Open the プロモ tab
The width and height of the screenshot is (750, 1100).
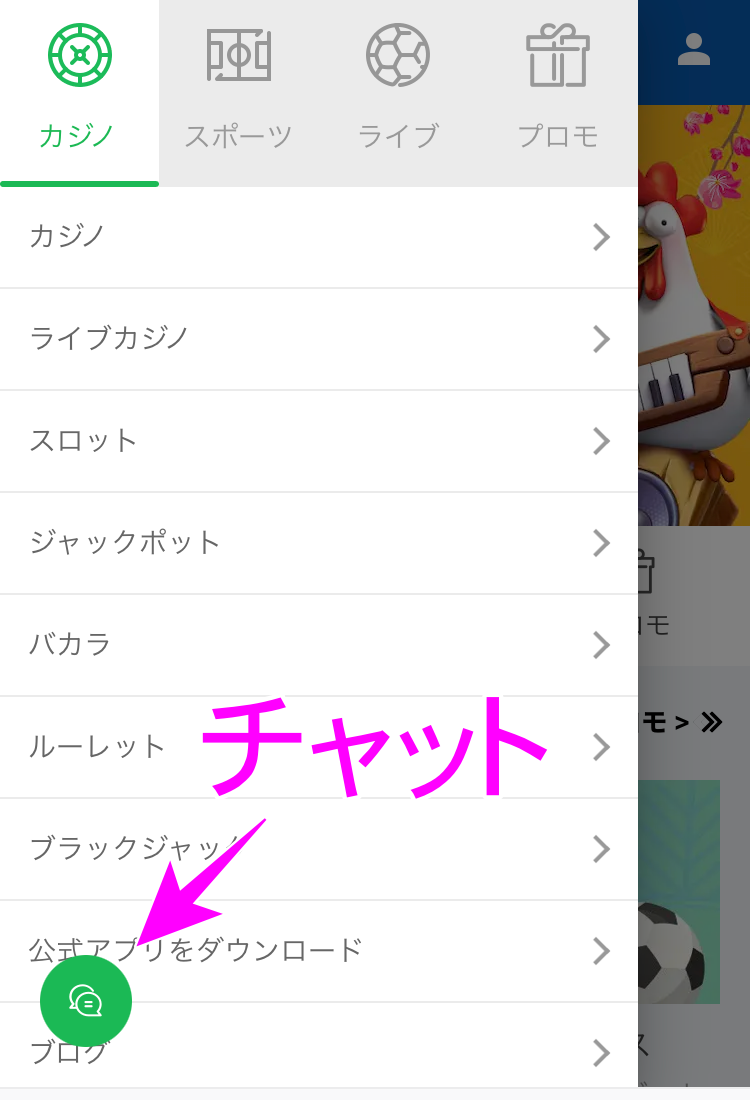click(557, 92)
